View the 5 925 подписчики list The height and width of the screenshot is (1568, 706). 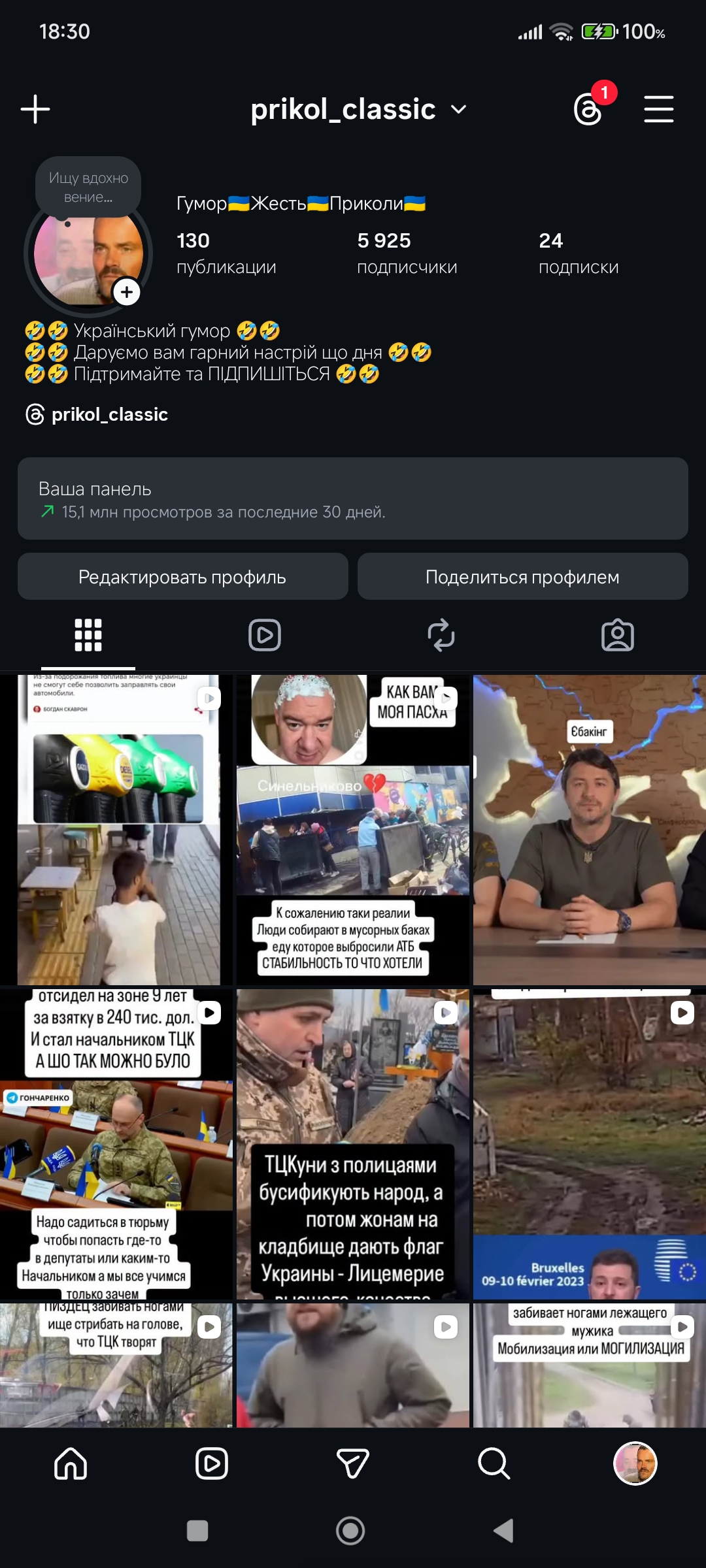pos(407,253)
